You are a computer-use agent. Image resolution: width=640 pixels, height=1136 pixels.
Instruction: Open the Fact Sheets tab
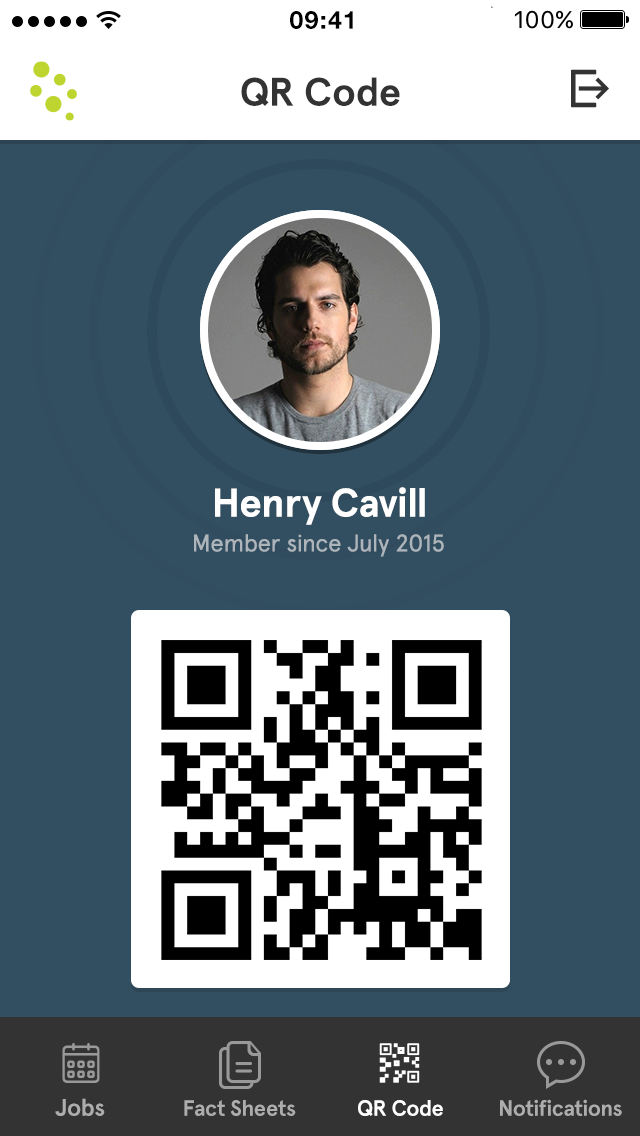240,1079
